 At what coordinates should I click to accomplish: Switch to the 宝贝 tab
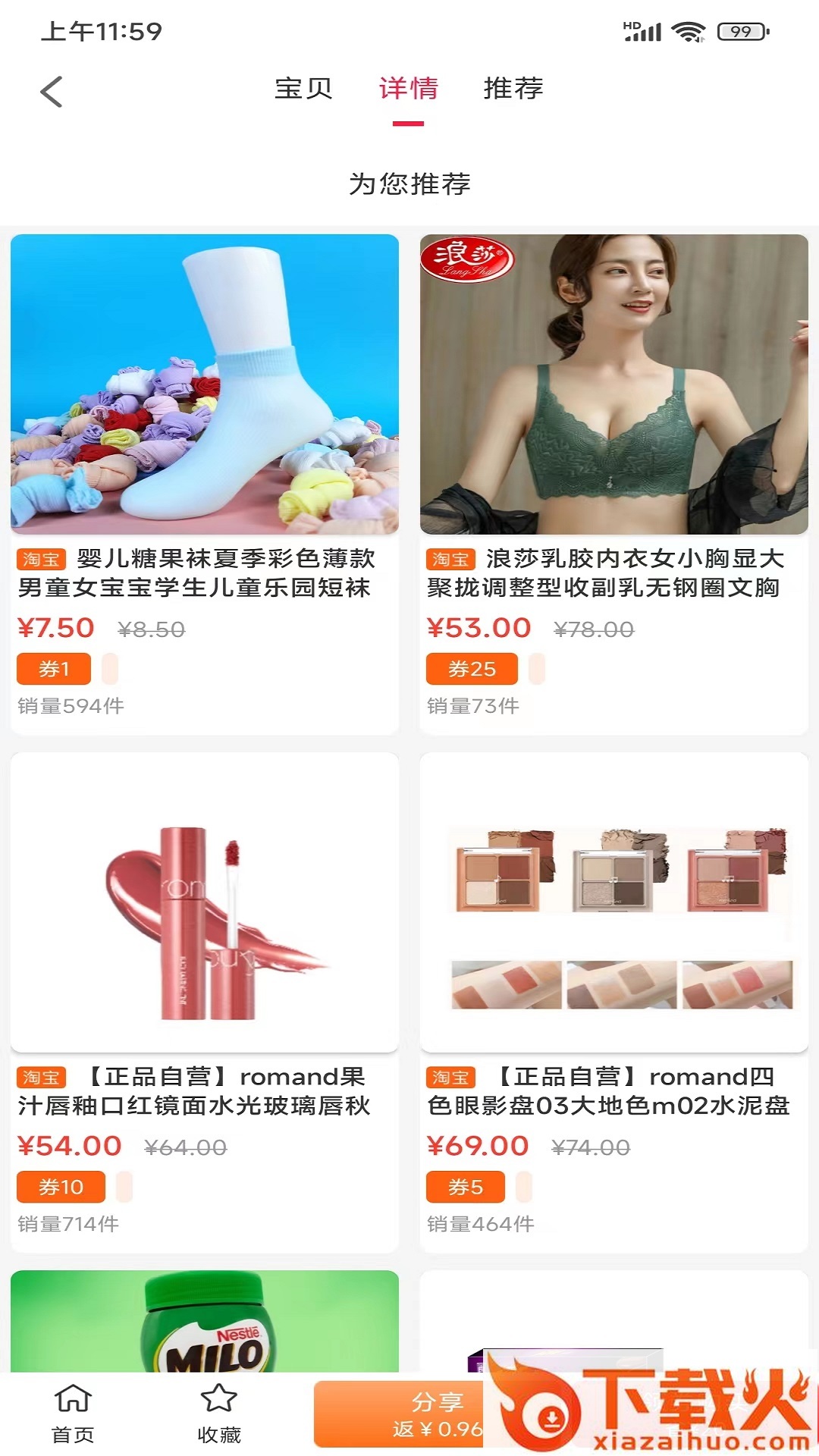click(303, 89)
